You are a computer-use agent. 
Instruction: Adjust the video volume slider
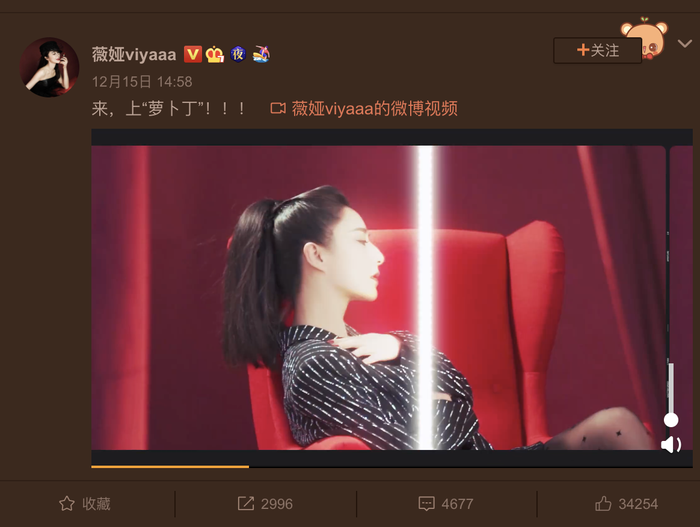pyautogui.click(x=670, y=419)
